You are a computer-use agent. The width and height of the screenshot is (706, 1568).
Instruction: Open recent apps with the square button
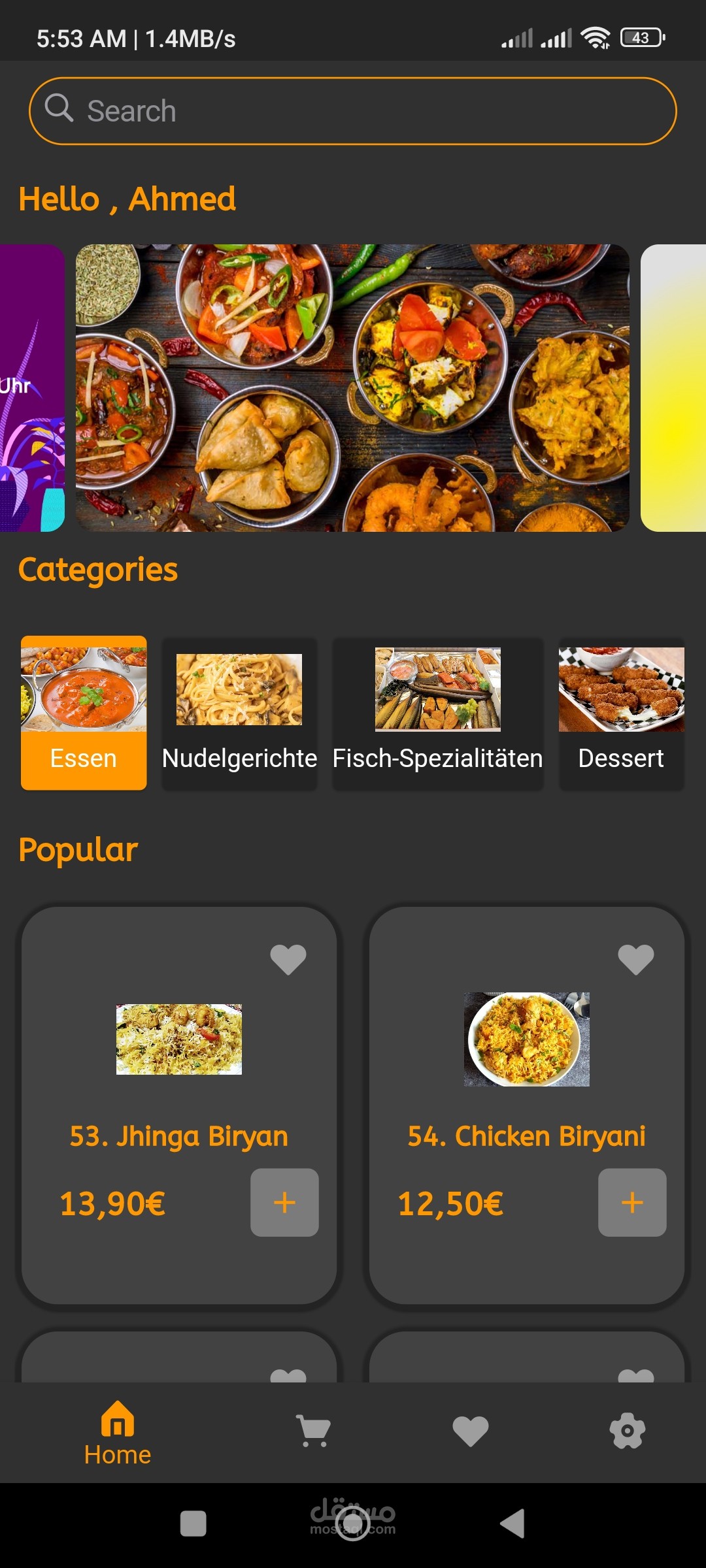click(x=193, y=1524)
